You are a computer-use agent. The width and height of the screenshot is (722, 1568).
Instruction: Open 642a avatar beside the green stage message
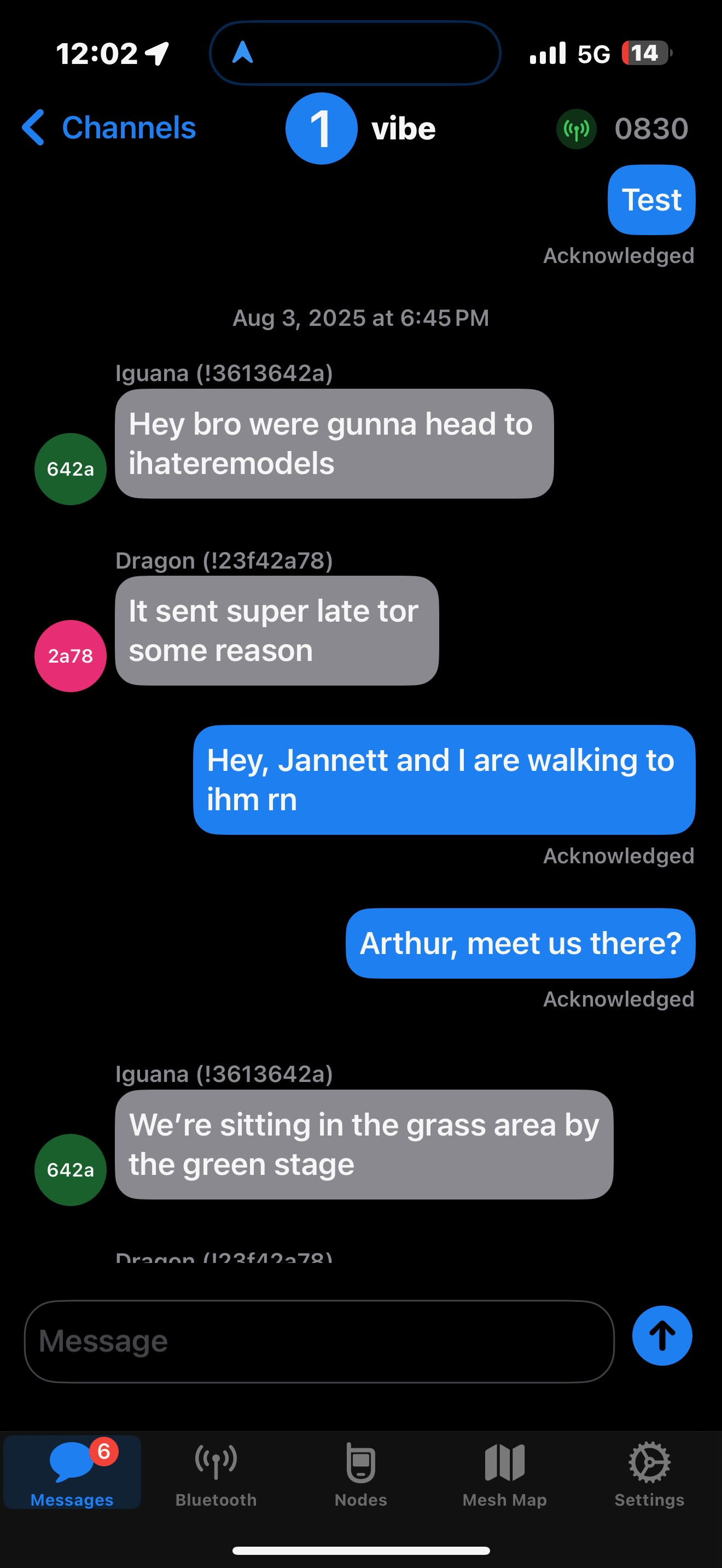71,1170
